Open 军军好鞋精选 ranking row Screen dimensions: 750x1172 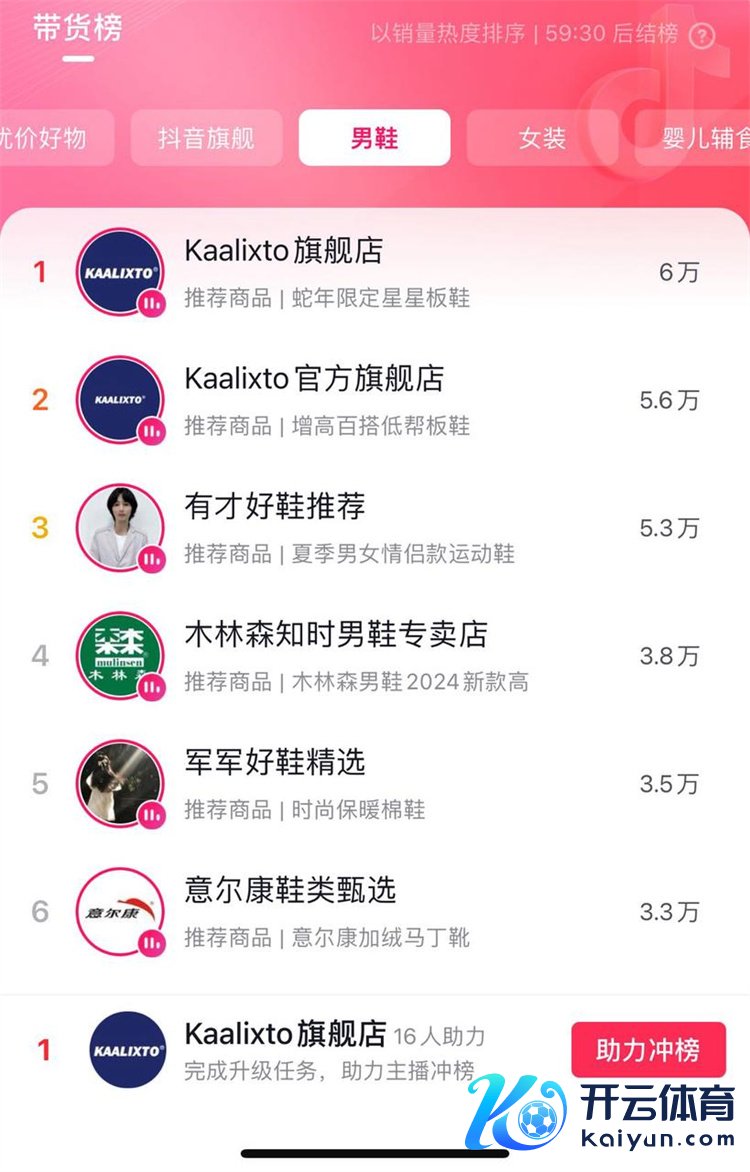point(375,783)
